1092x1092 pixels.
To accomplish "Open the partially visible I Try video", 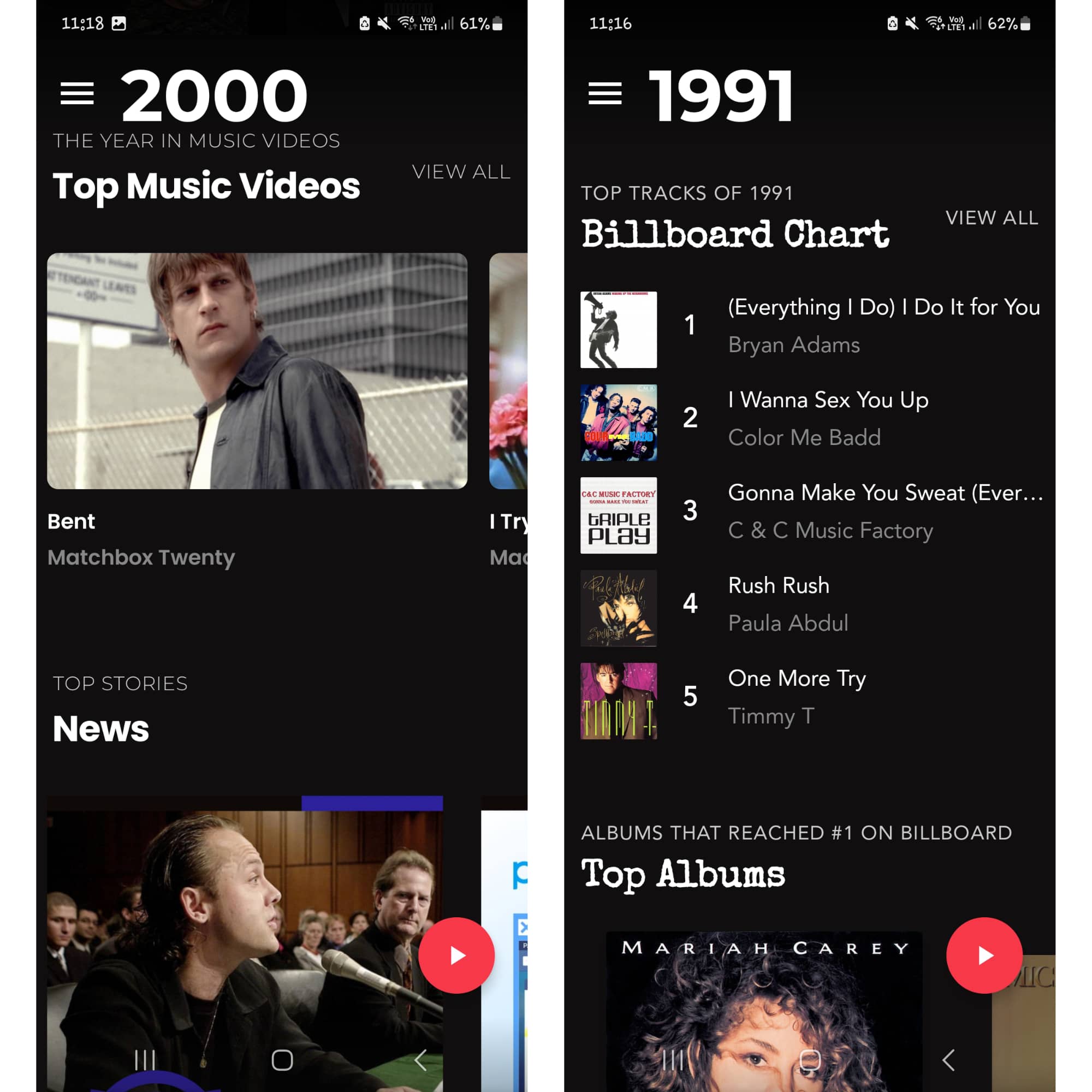I will pos(509,371).
